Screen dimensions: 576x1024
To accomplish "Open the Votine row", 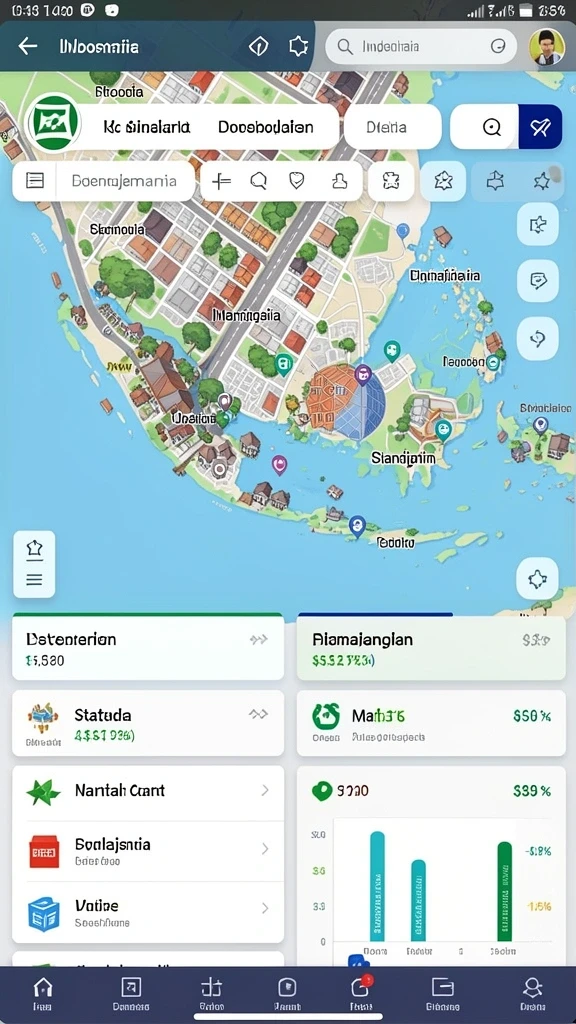I will pos(148,912).
